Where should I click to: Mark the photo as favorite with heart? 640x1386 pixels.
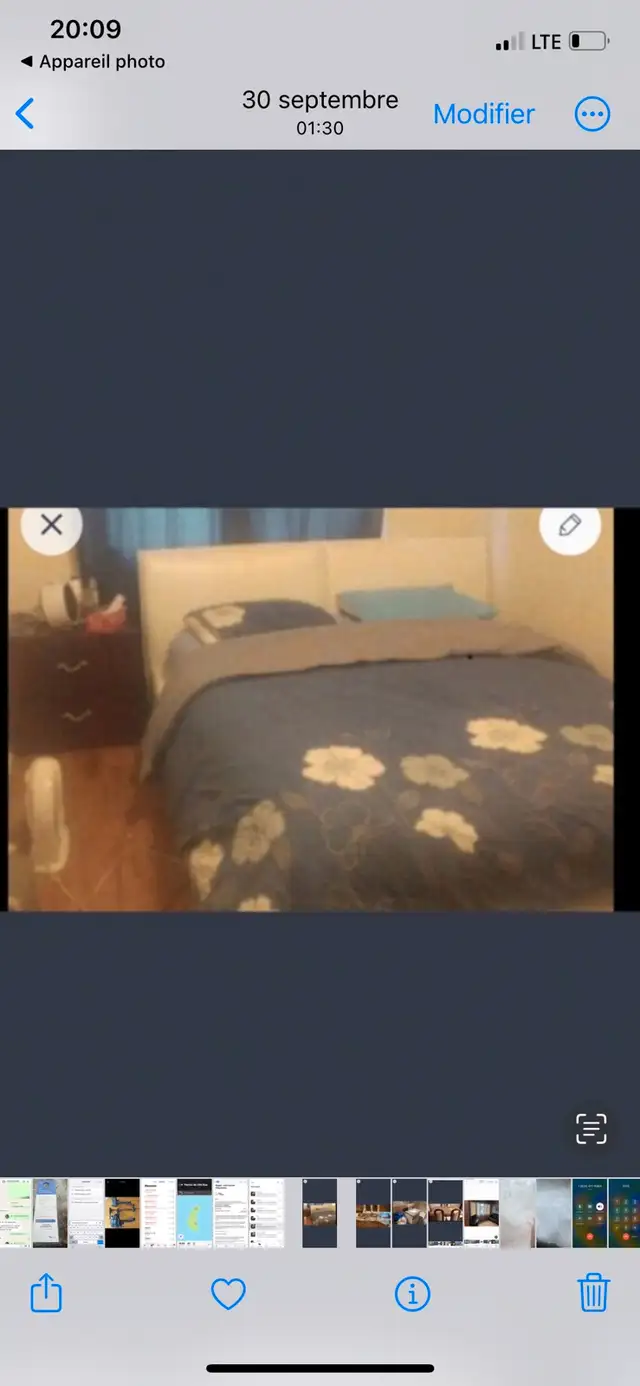pos(228,1295)
